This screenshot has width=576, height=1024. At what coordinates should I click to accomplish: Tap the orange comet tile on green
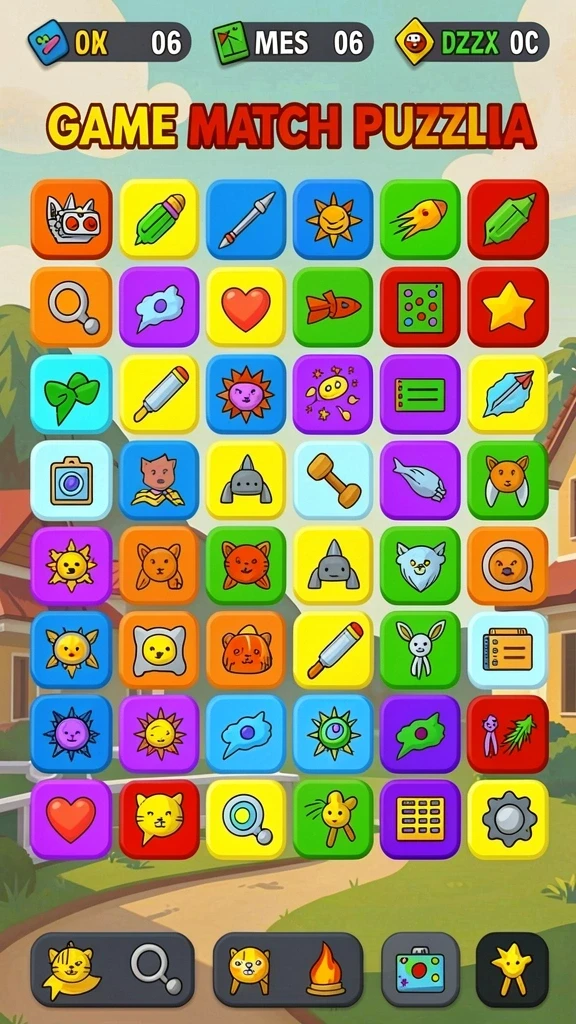[x=420, y=219]
